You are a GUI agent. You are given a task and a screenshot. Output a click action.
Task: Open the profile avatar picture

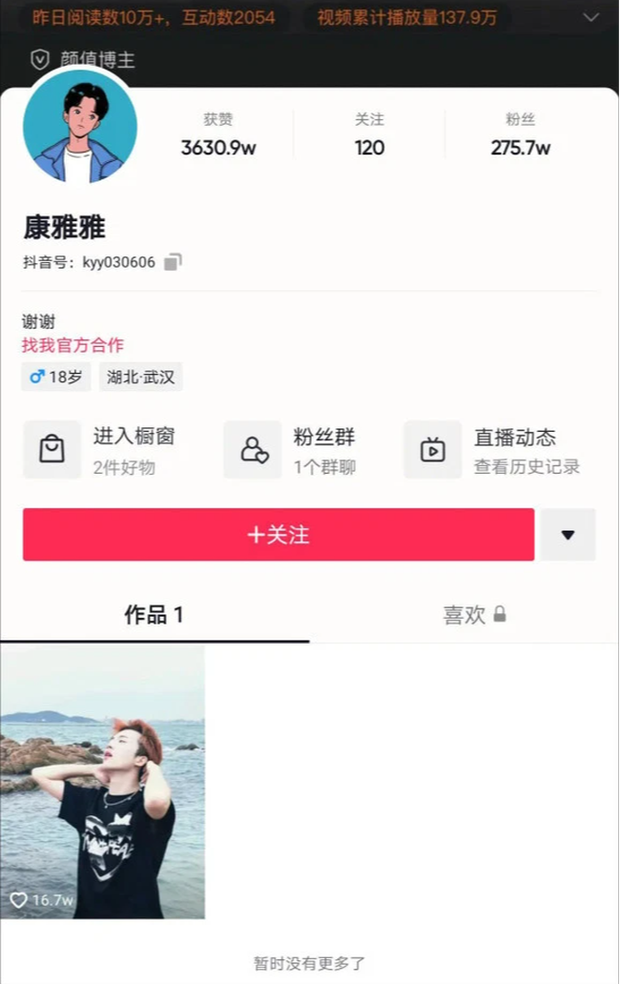tap(80, 126)
